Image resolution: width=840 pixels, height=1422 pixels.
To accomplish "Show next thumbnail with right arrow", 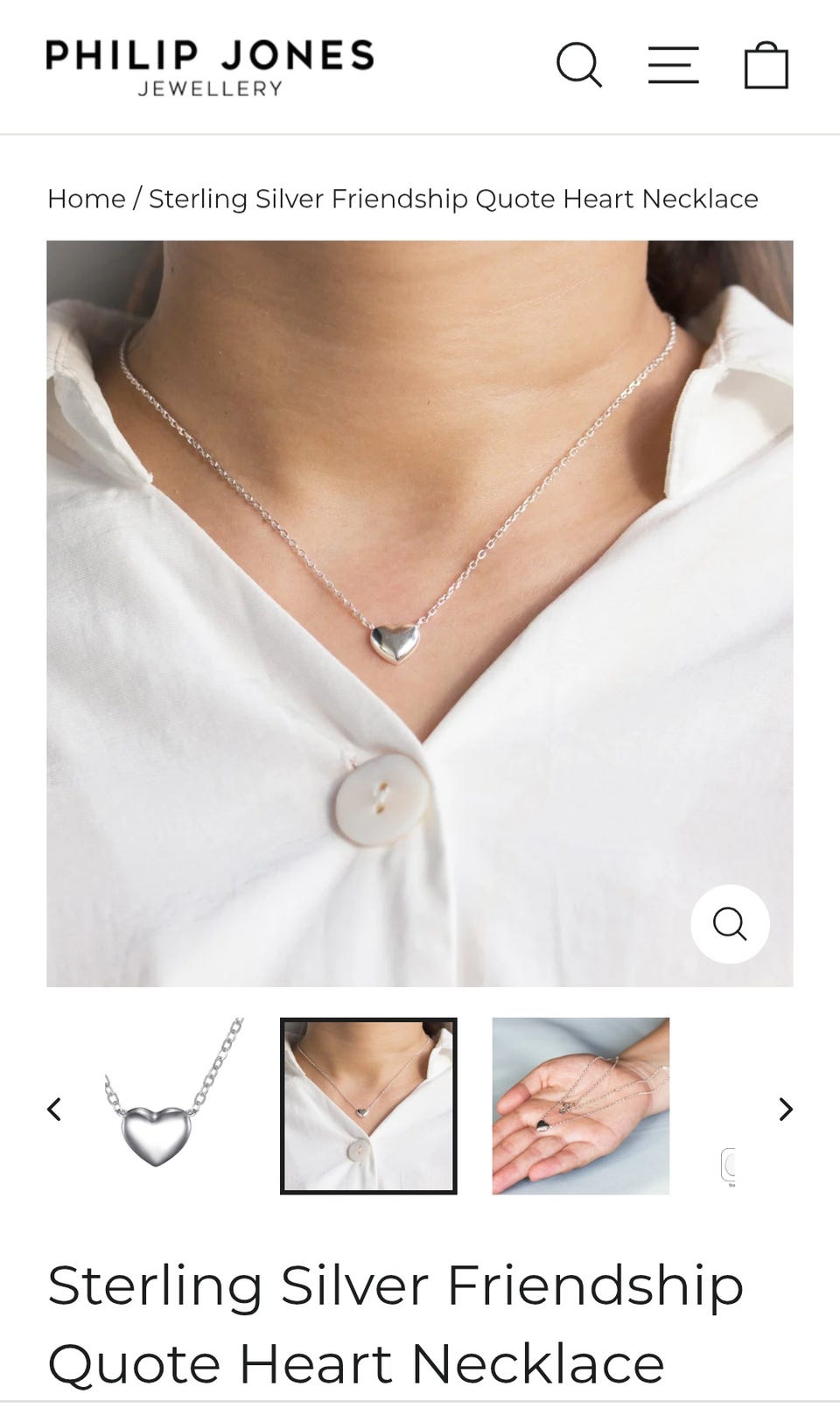I will tap(786, 1109).
